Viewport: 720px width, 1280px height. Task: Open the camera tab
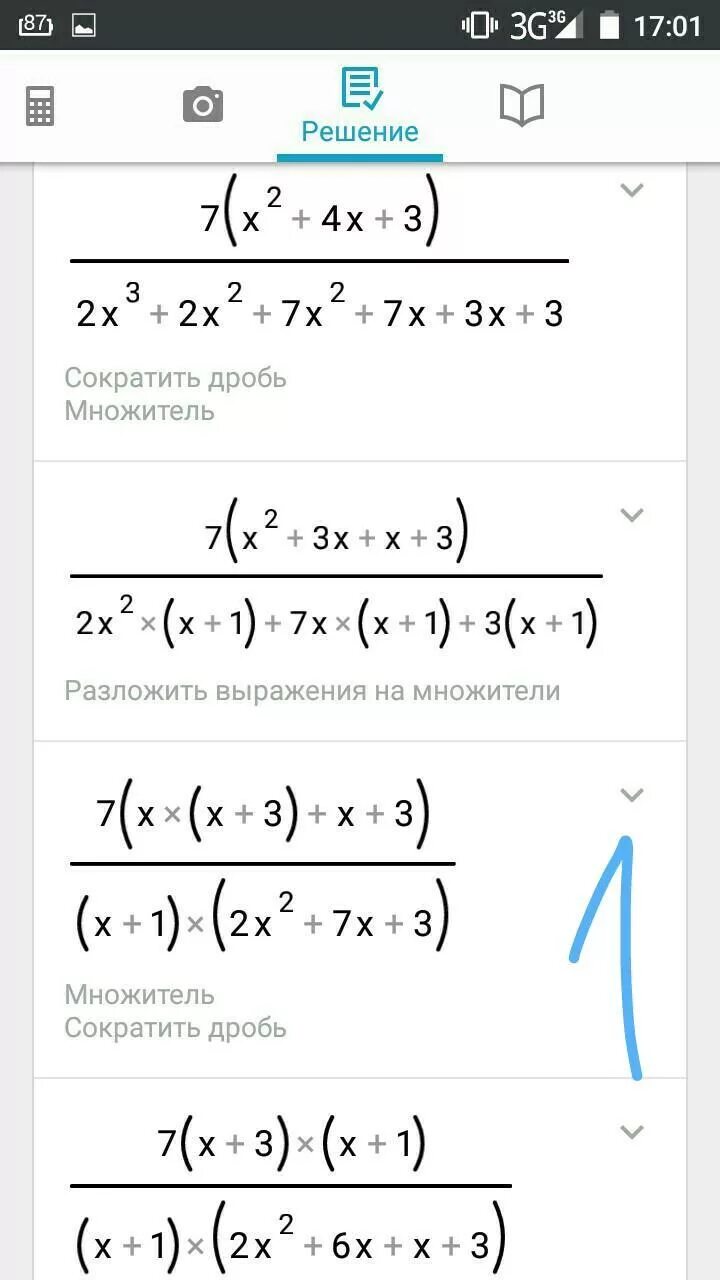[x=203, y=104]
